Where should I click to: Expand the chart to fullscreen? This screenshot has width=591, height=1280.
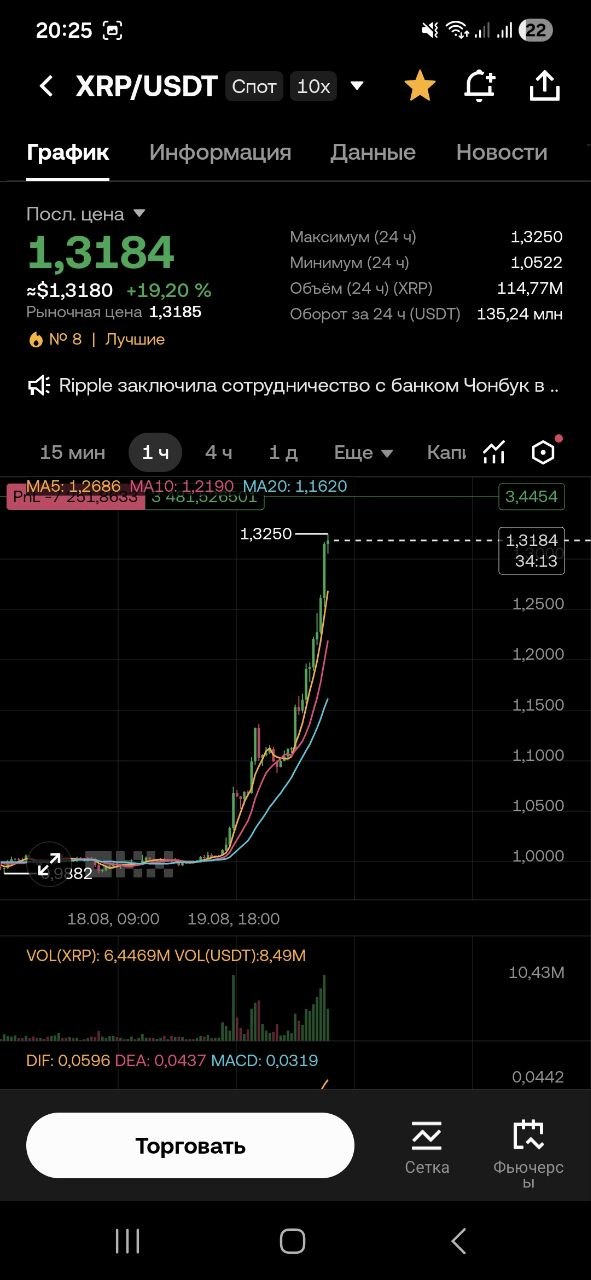[47, 865]
